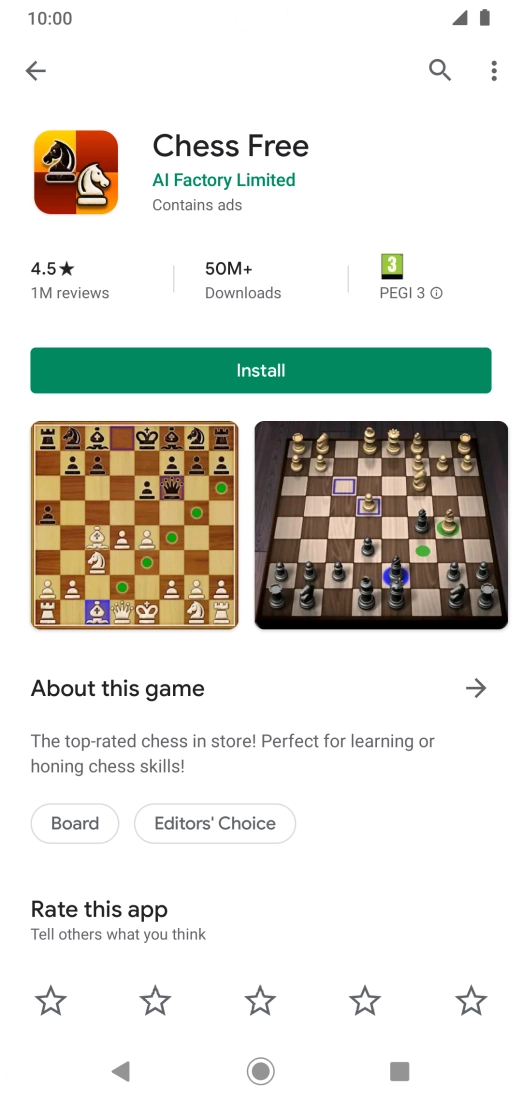Open the 3D chessboard screenshot
Screen dimensions: 522x1102
(381, 525)
